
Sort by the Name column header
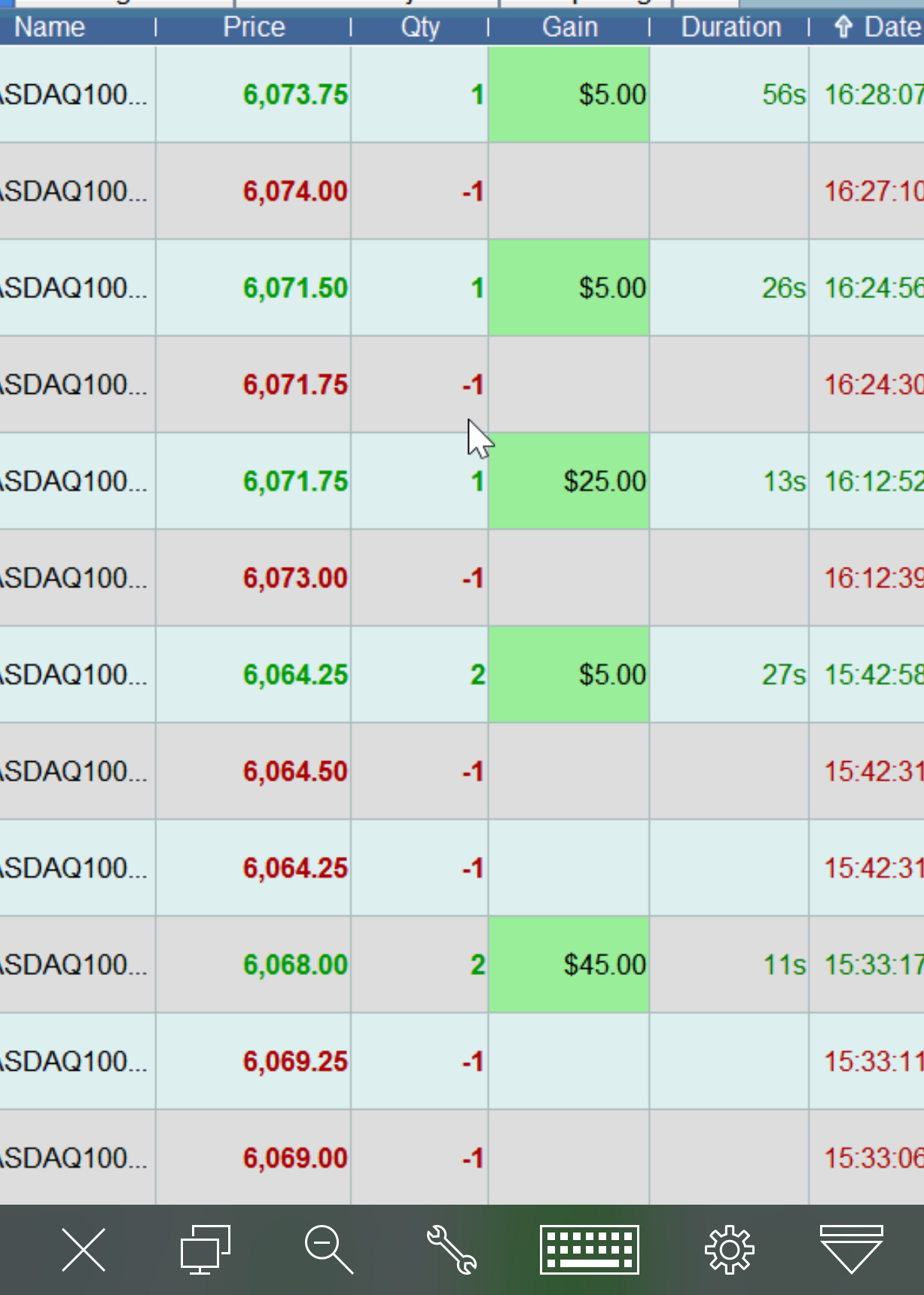tap(50, 28)
